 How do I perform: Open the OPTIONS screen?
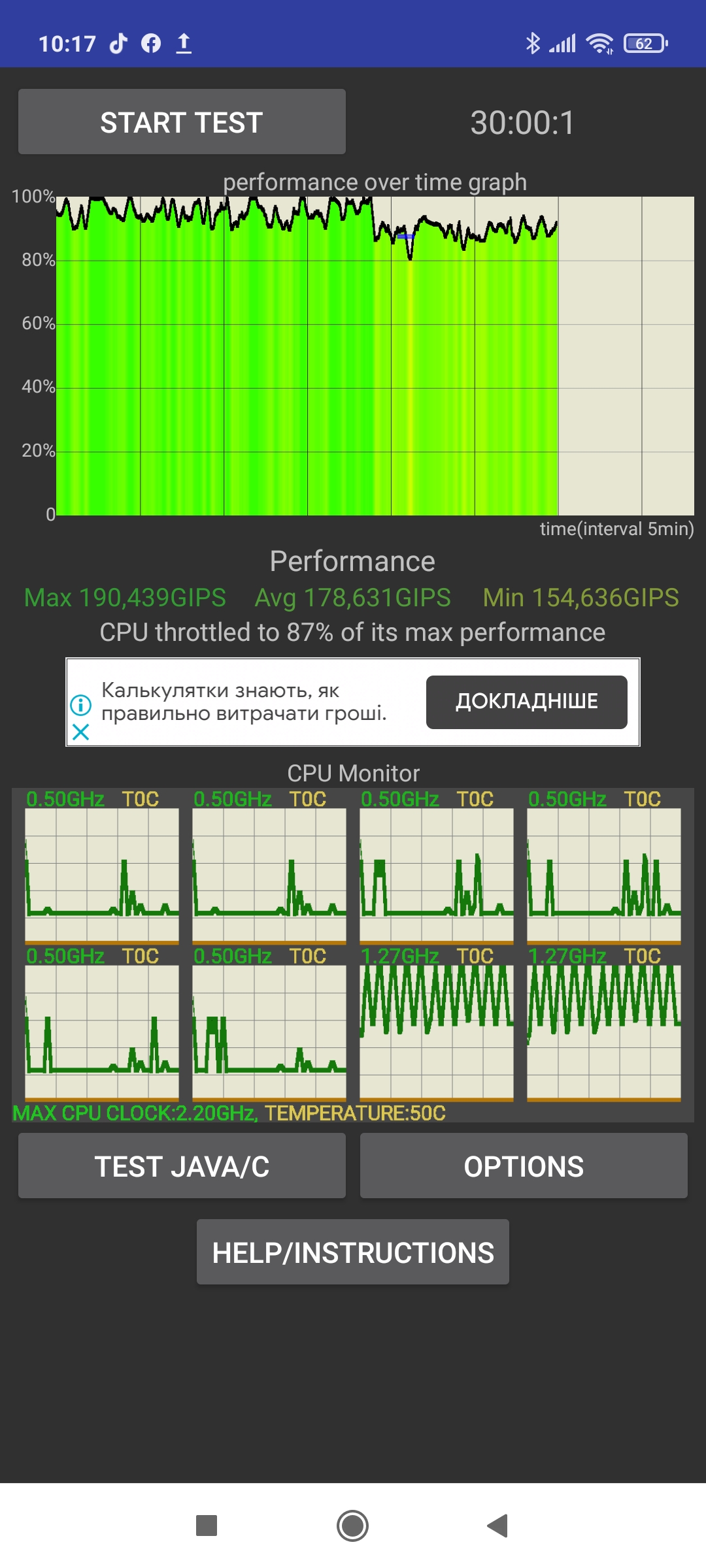click(524, 1166)
